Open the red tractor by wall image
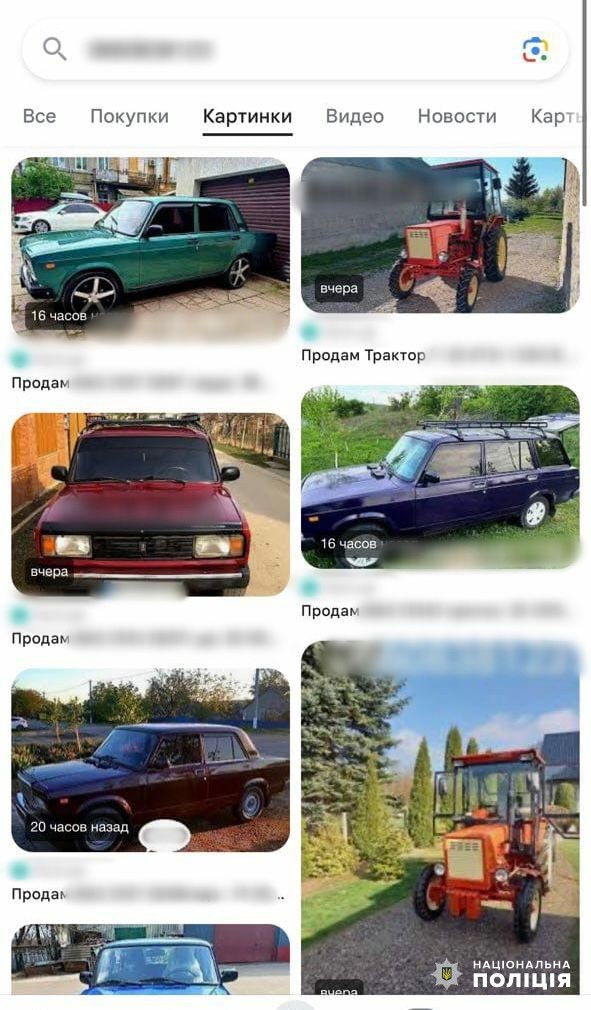 [440, 235]
